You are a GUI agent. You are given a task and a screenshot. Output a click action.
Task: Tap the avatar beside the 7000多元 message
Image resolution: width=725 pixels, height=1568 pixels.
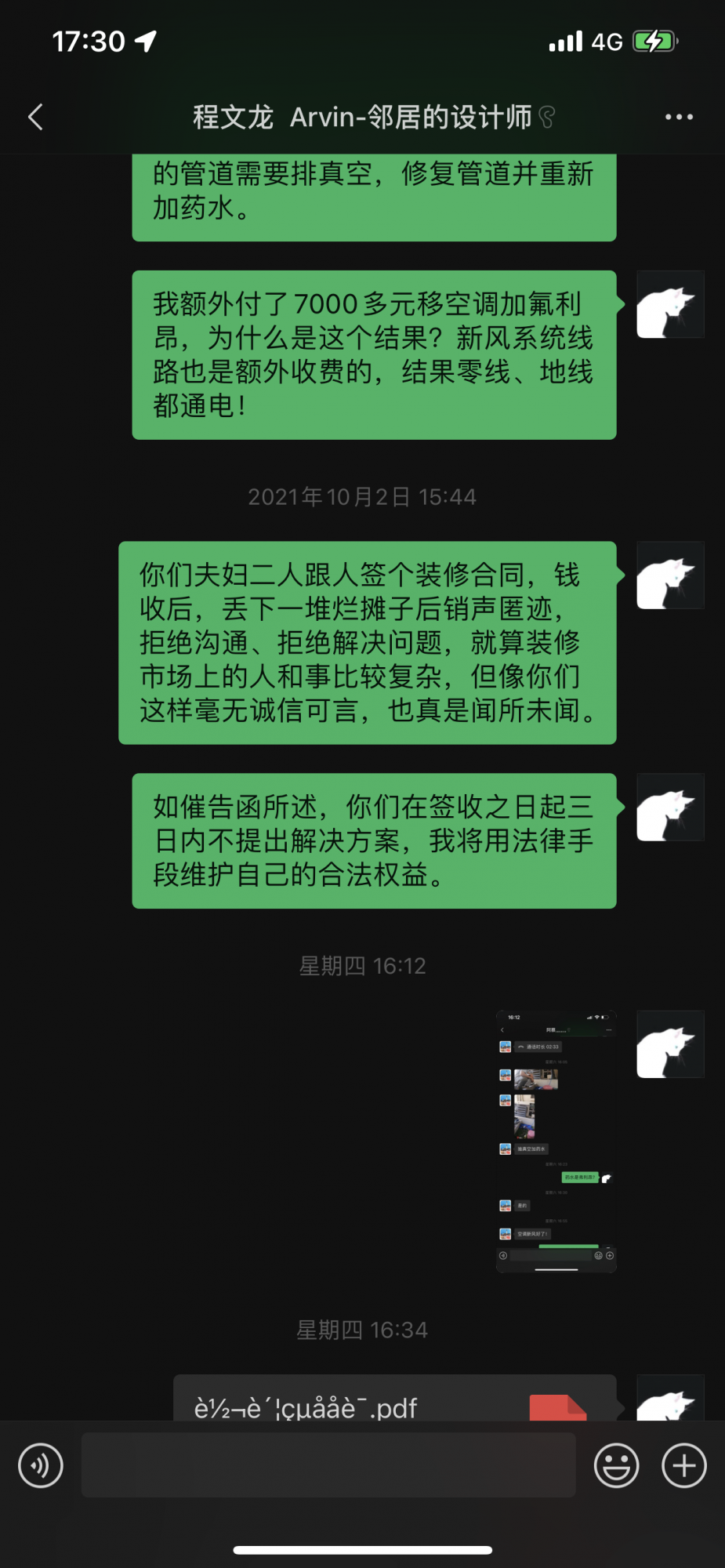click(670, 305)
